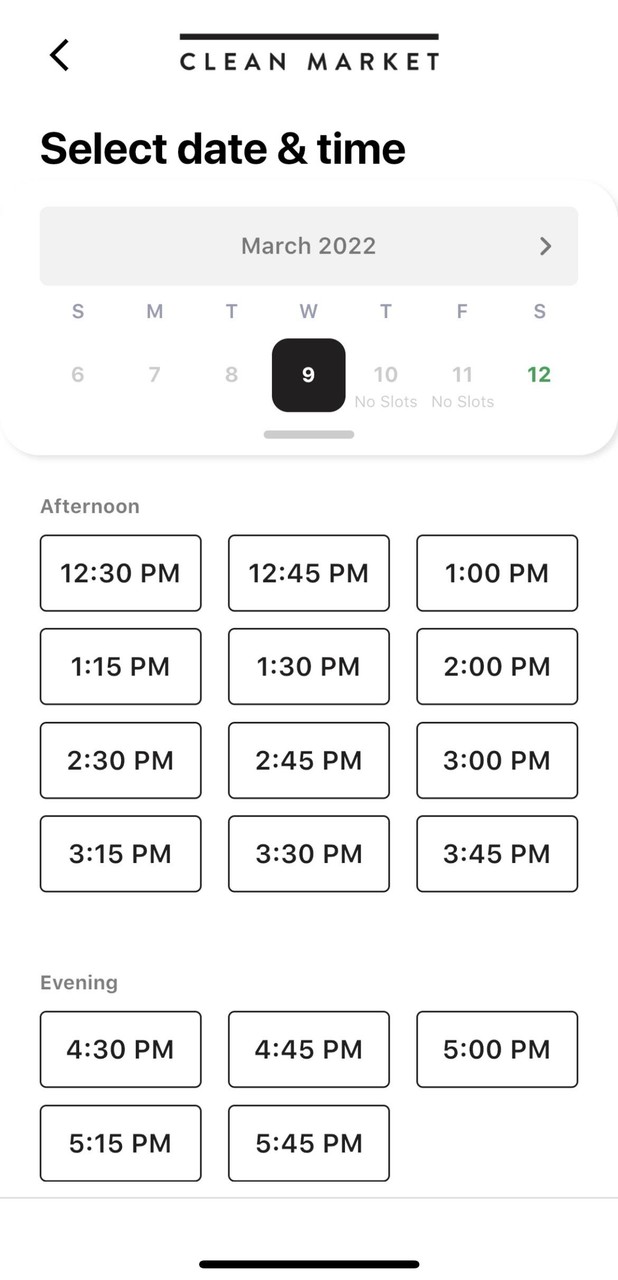Select March 12 on the calendar
The width and height of the screenshot is (618, 1280).
click(539, 374)
